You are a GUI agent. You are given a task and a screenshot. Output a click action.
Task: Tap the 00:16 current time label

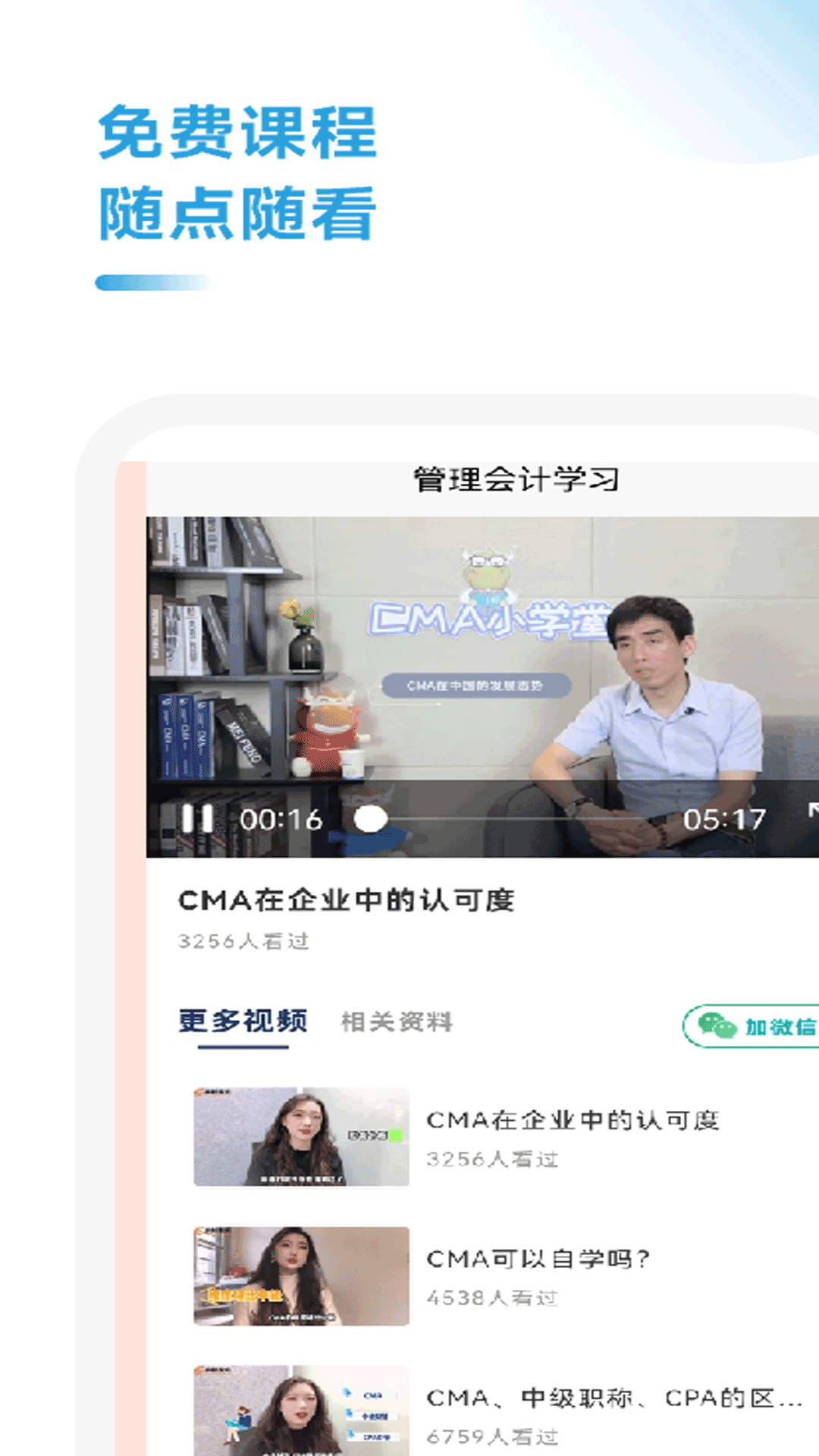[x=281, y=819]
